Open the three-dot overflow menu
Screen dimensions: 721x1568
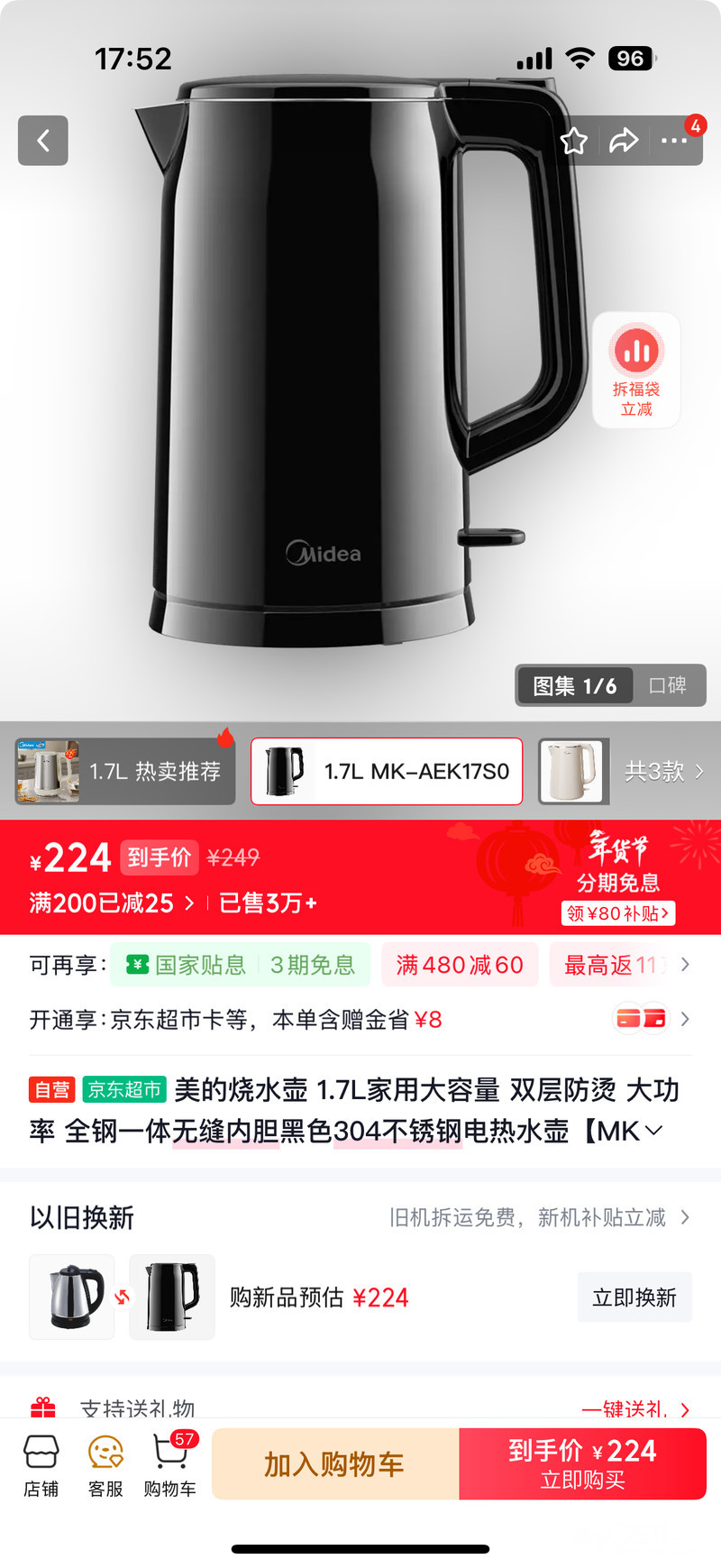point(674,142)
